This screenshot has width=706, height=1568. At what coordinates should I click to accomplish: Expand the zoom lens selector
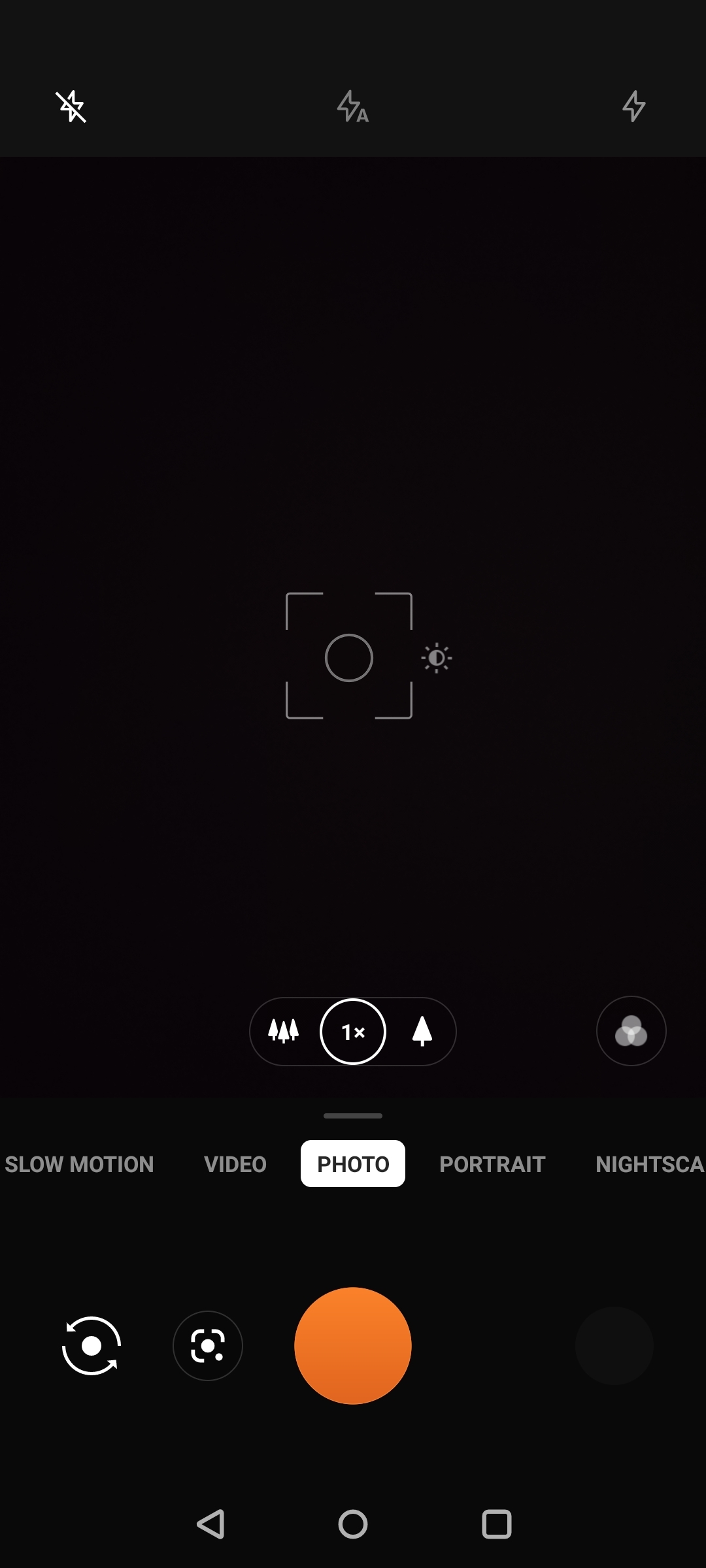pyautogui.click(x=352, y=1030)
